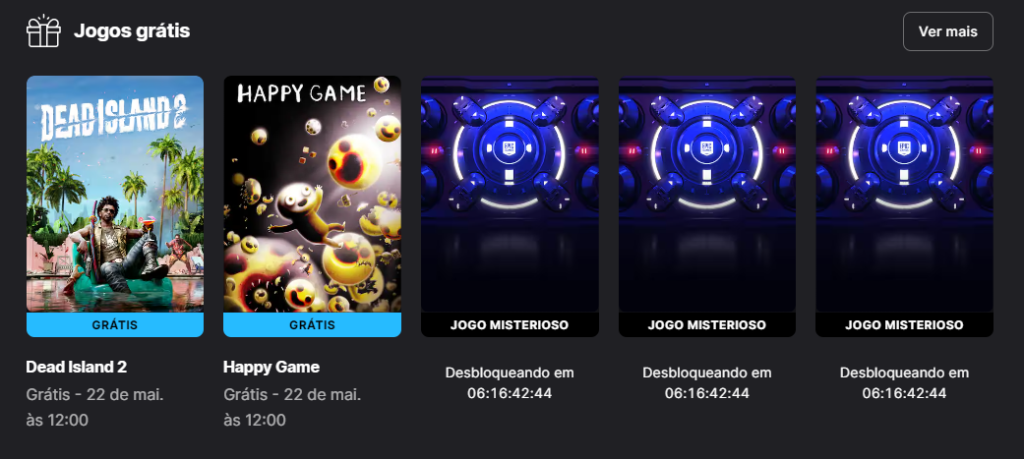Tap the Ver mais button

pos(947,32)
